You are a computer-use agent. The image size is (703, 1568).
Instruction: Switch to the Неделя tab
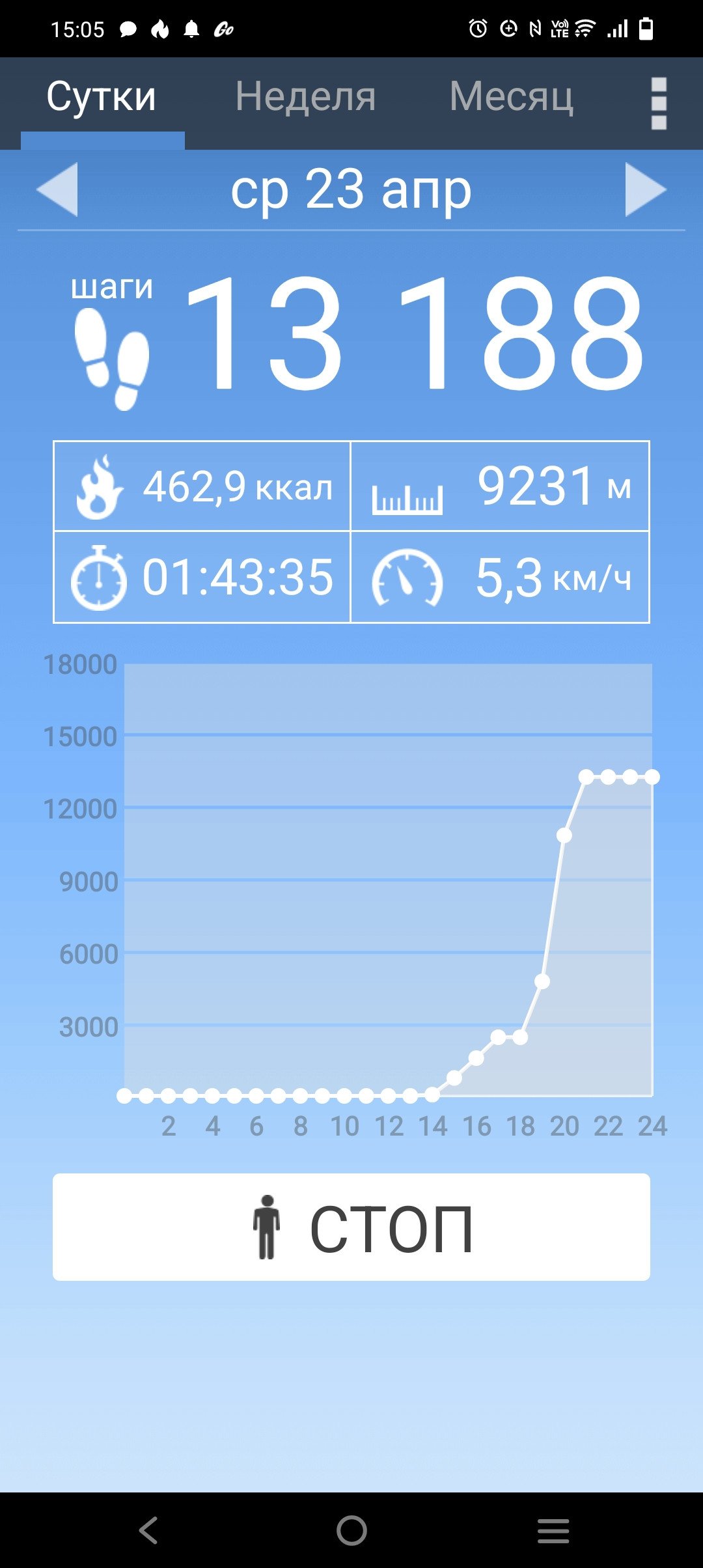tap(305, 97)
